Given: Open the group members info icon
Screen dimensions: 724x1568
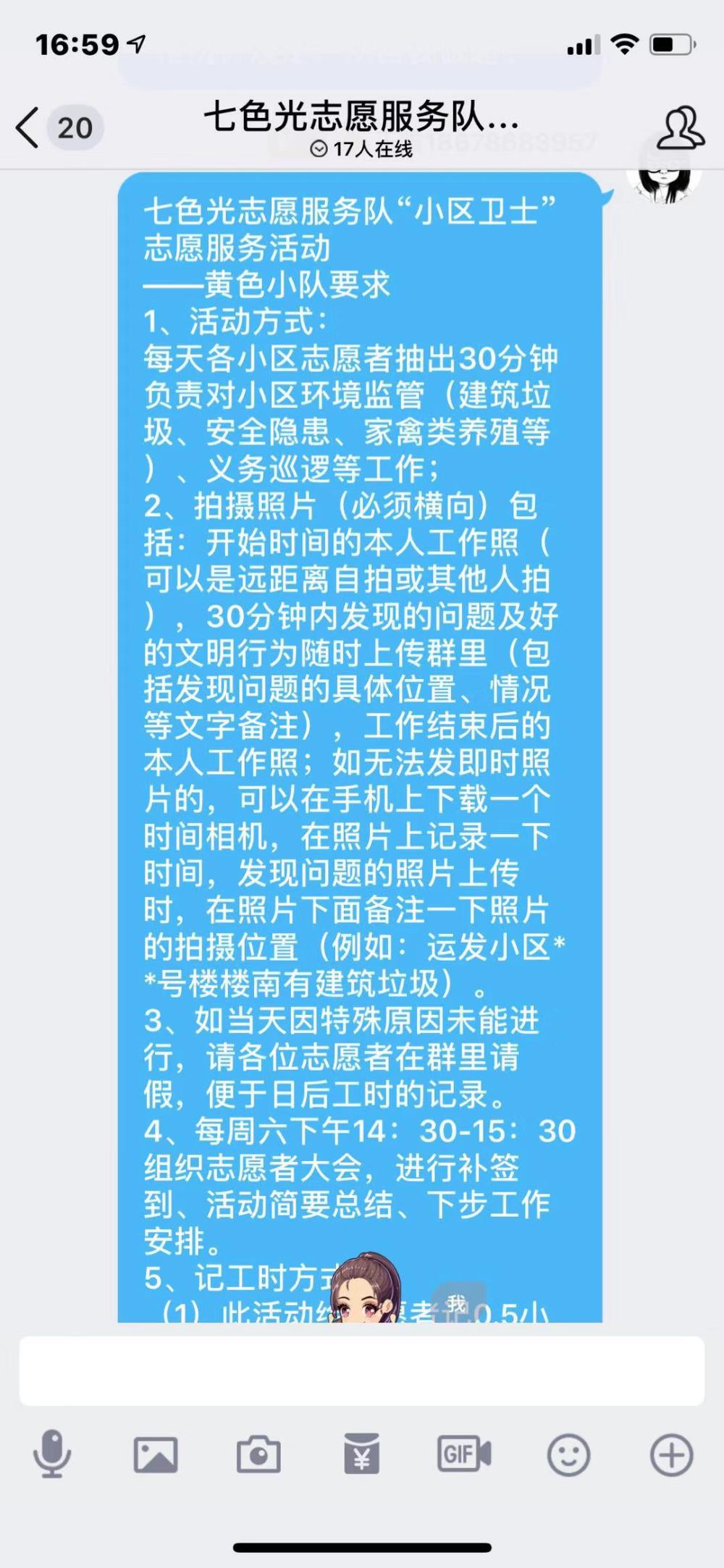Looking at the screenshot, I should (681, 128).
